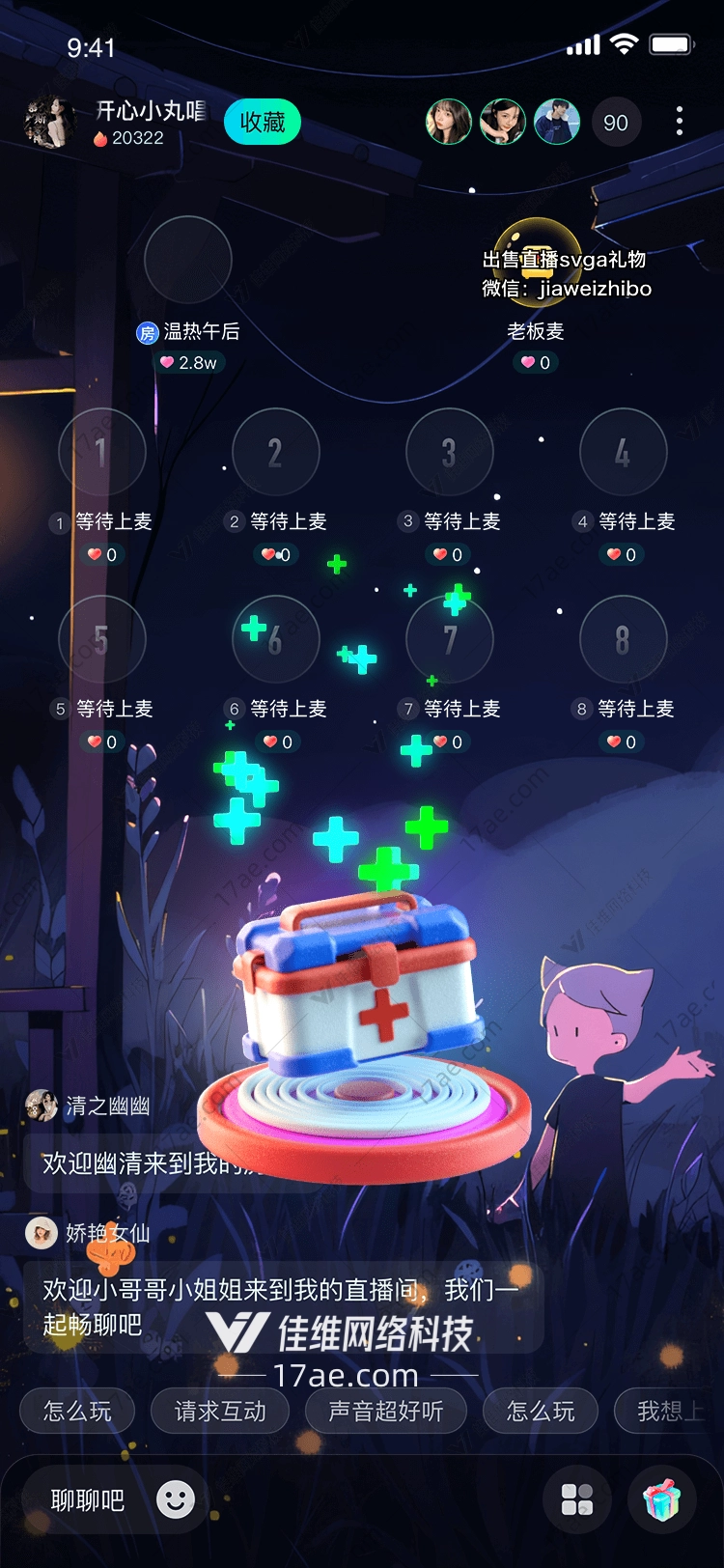View the online audience list showing 90
This screenshot has height=1568, width=724.
pyautogui.click(x=615, y=123)
